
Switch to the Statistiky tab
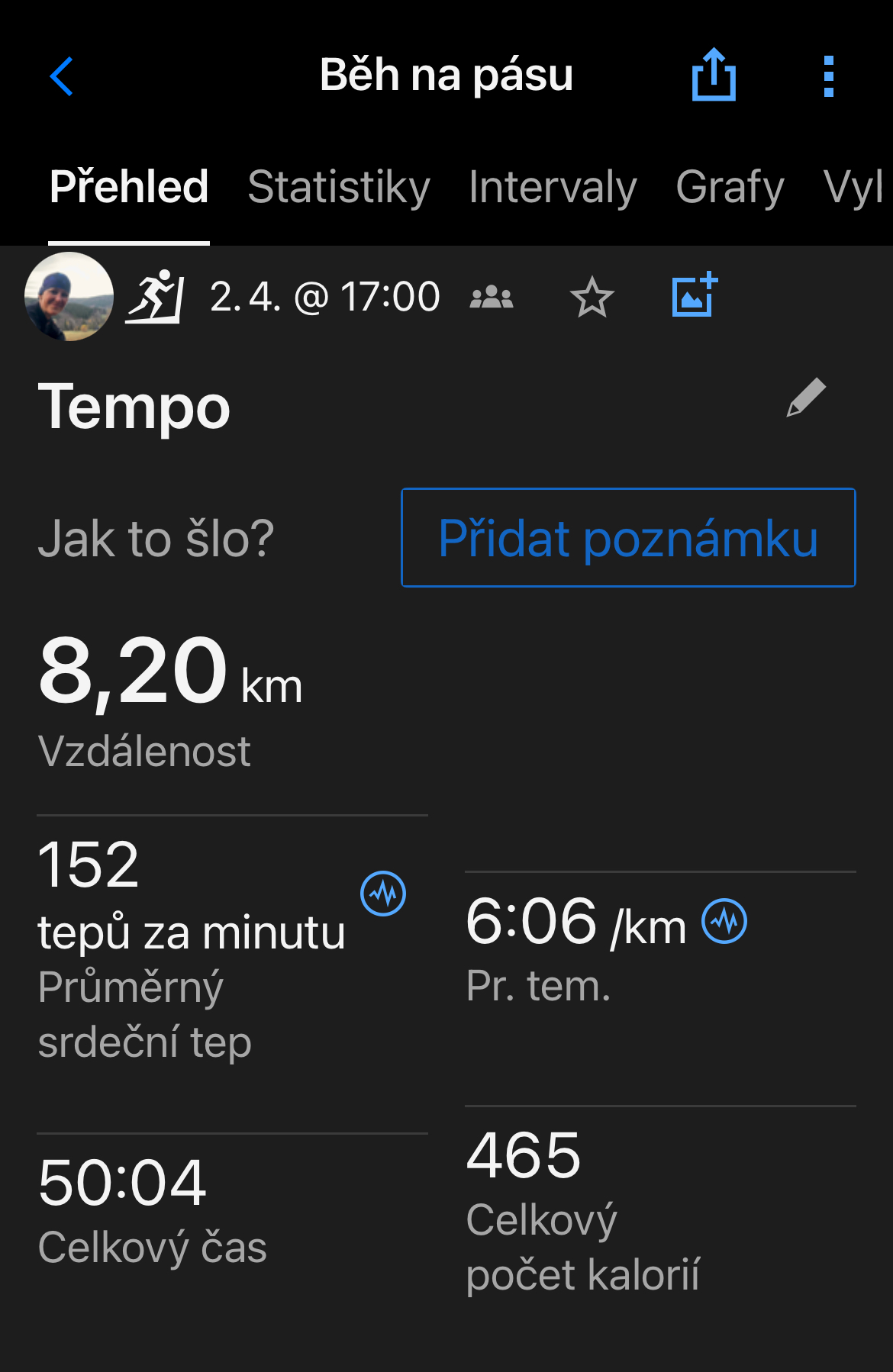[339, 188]
